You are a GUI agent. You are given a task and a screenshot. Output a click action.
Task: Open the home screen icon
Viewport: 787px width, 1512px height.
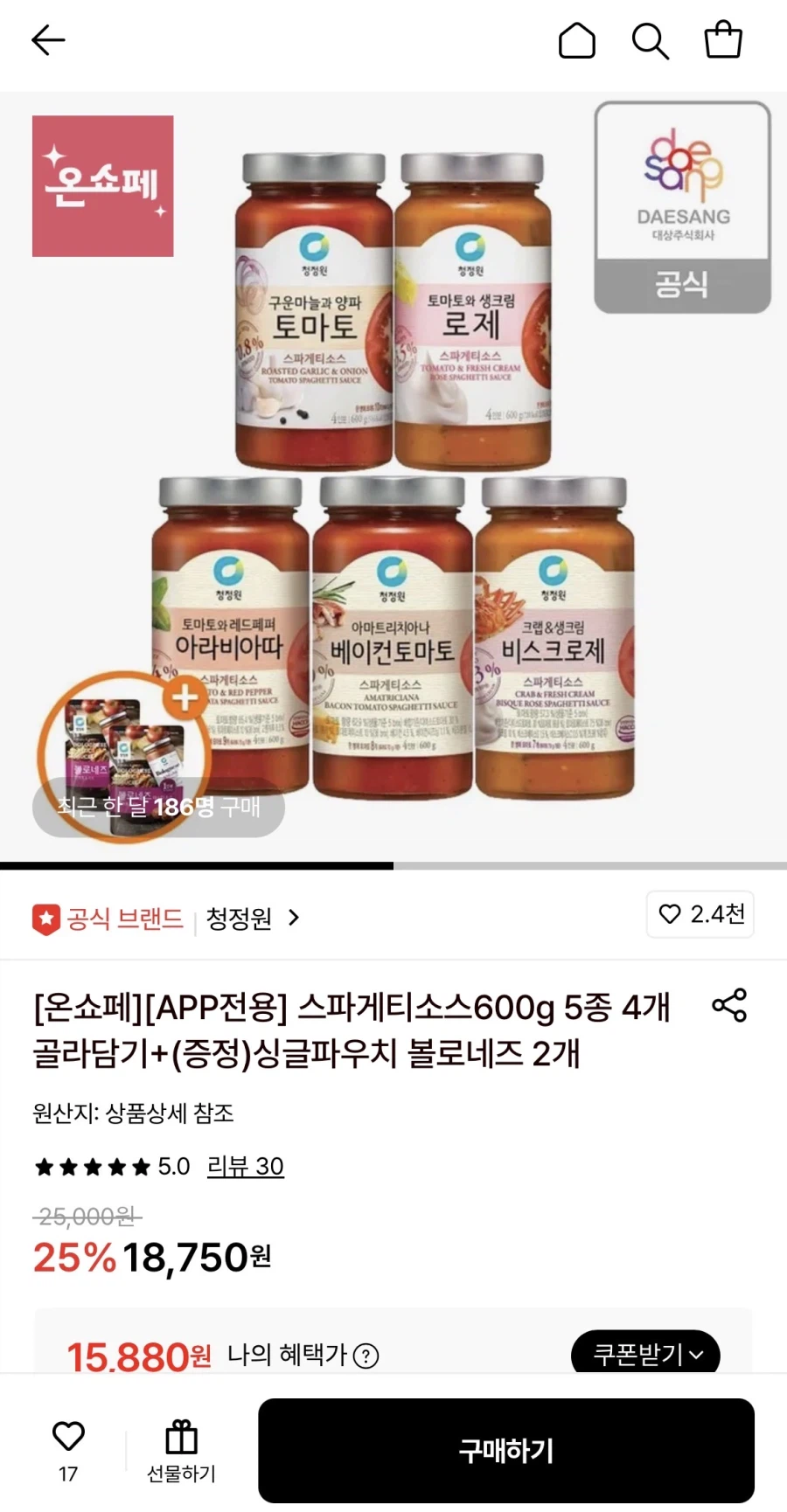point(577,40)
